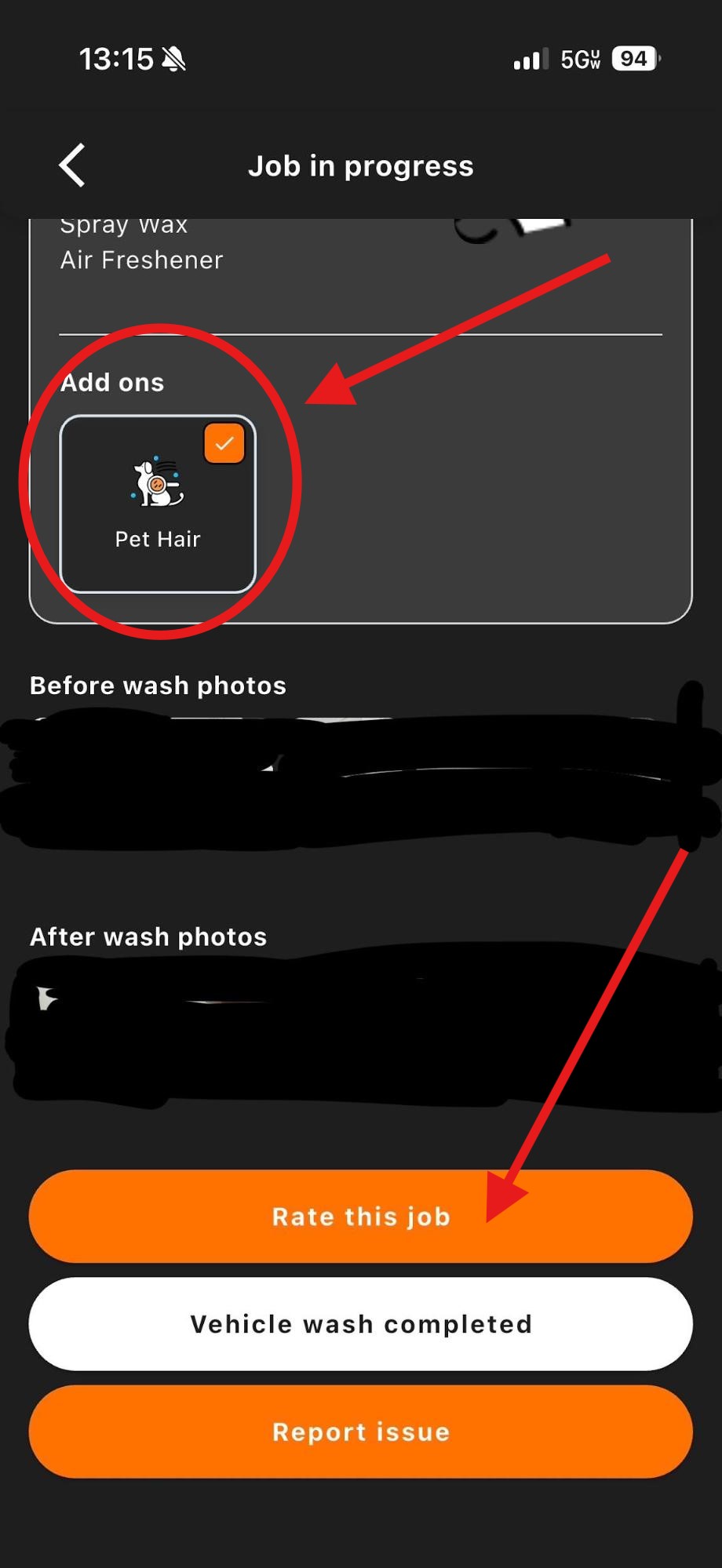Tap the muted notifications bell icon

pyautogui.click(x=173, y=58)
